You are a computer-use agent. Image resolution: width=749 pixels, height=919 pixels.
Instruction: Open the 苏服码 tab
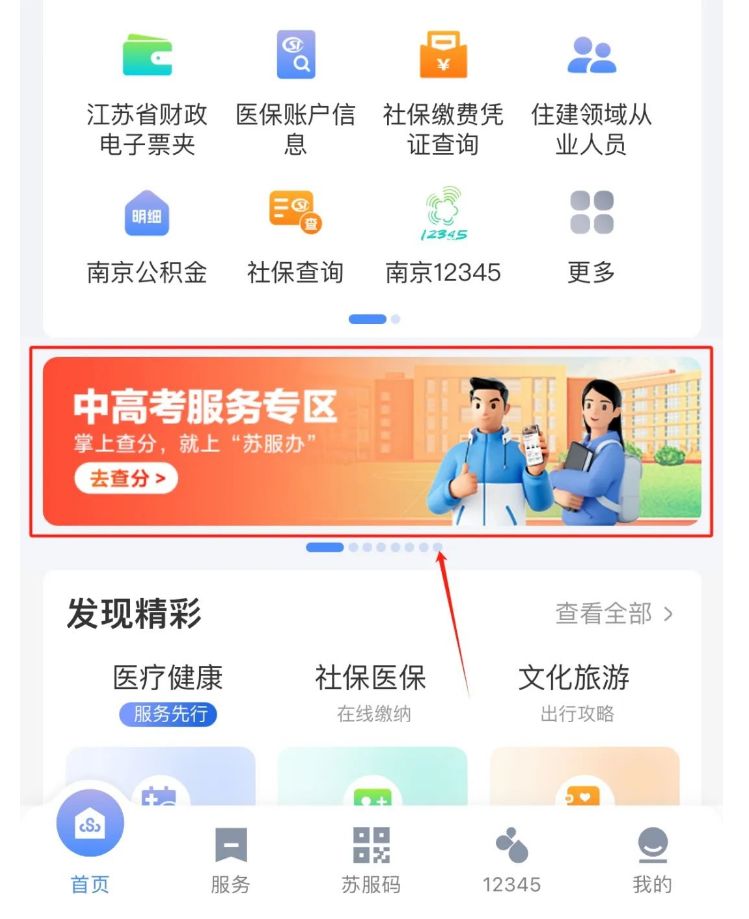click(x=371, y=860)
